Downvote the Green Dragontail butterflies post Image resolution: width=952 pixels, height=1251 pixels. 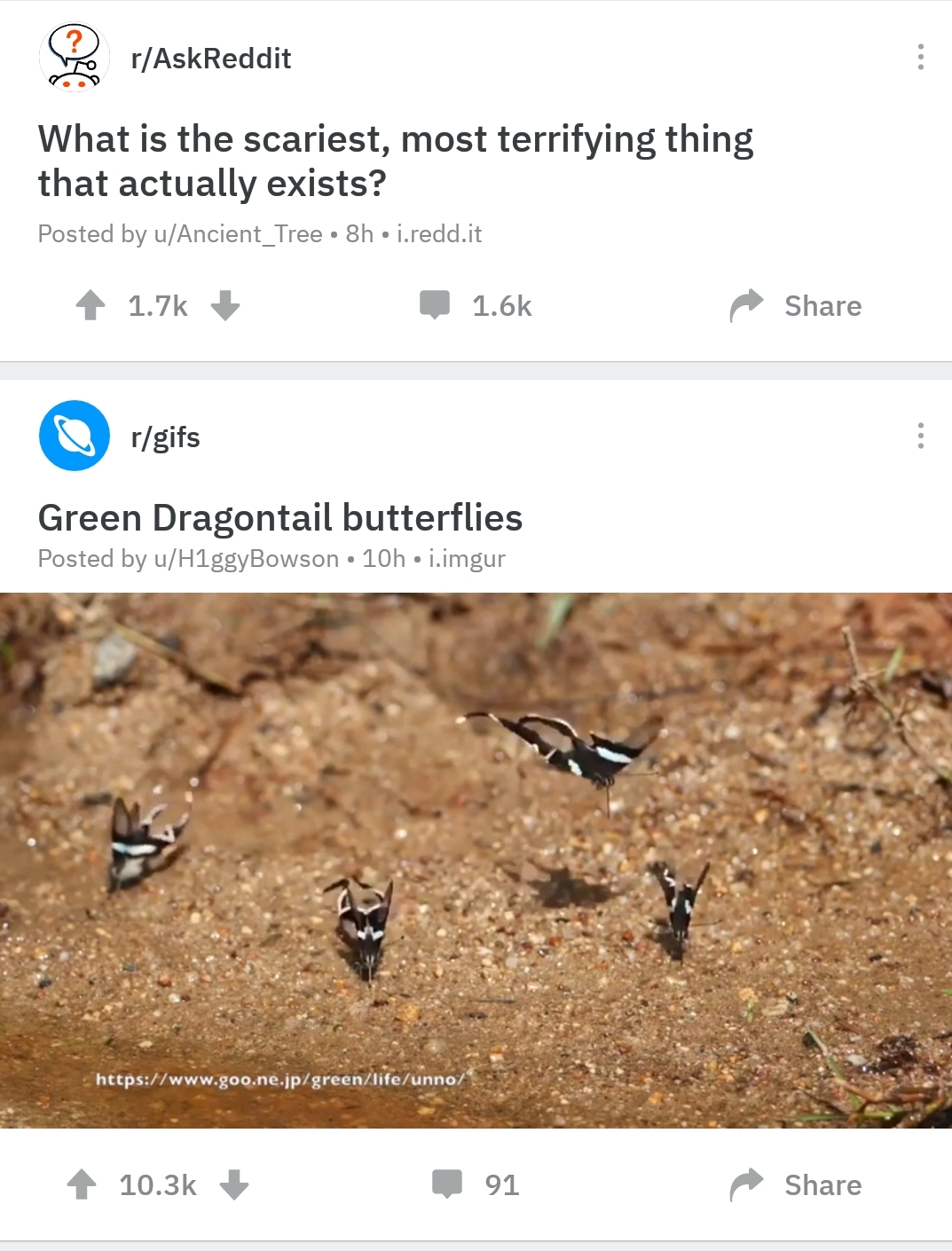(234, 1184)
